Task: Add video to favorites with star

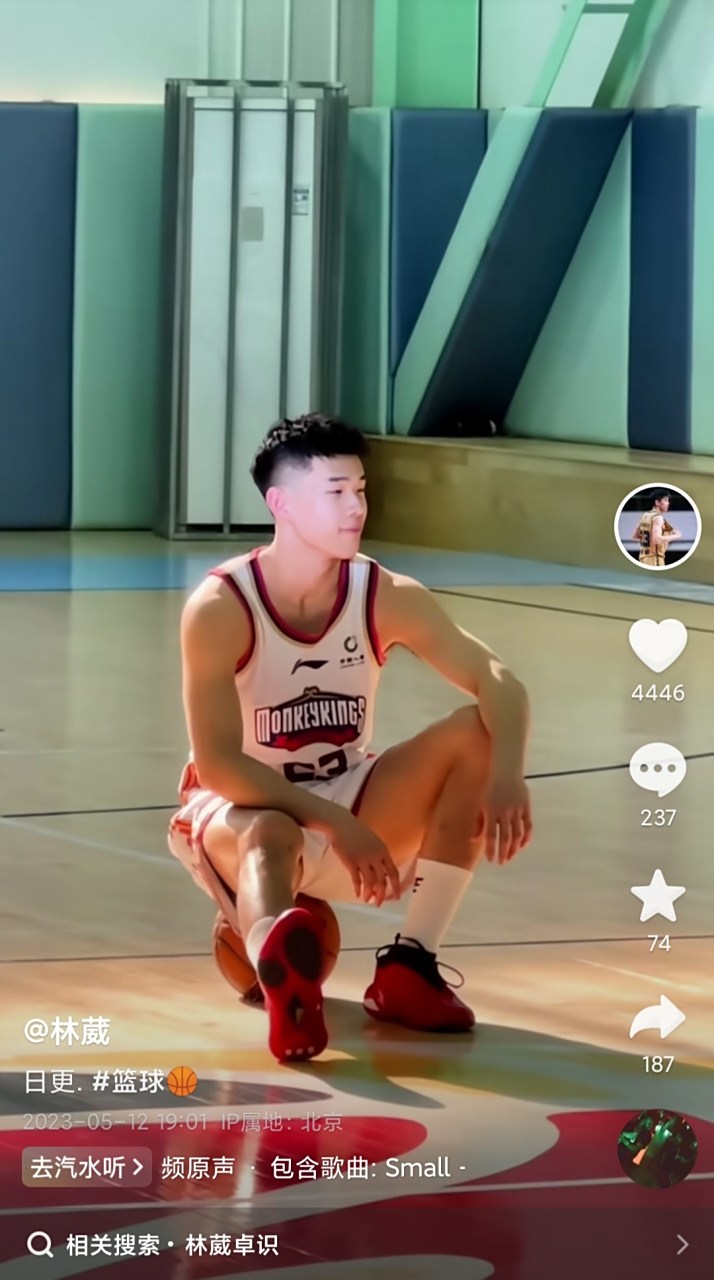Action: (657, 896)
